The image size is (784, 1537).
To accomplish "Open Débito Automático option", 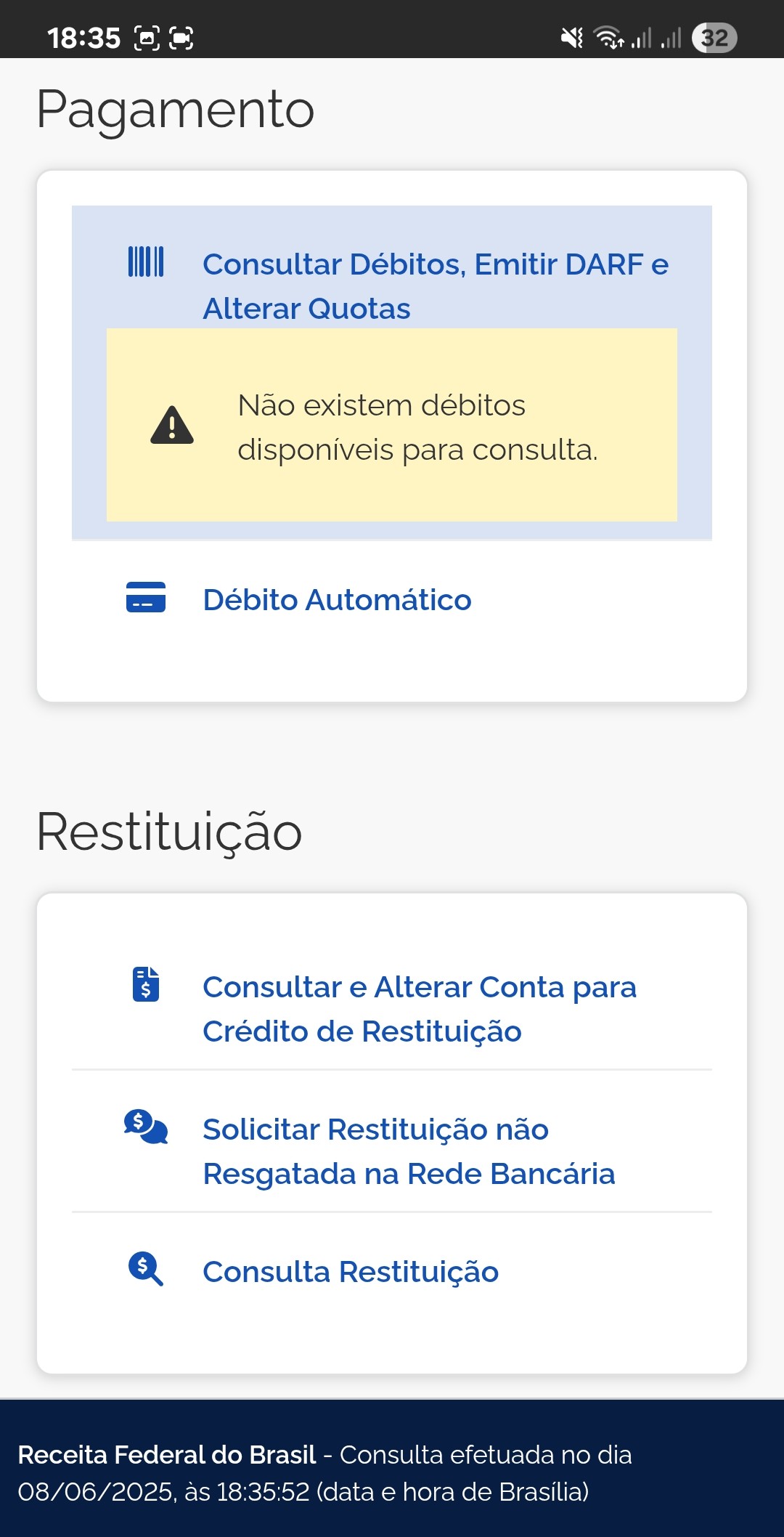I will pos(337,600).
